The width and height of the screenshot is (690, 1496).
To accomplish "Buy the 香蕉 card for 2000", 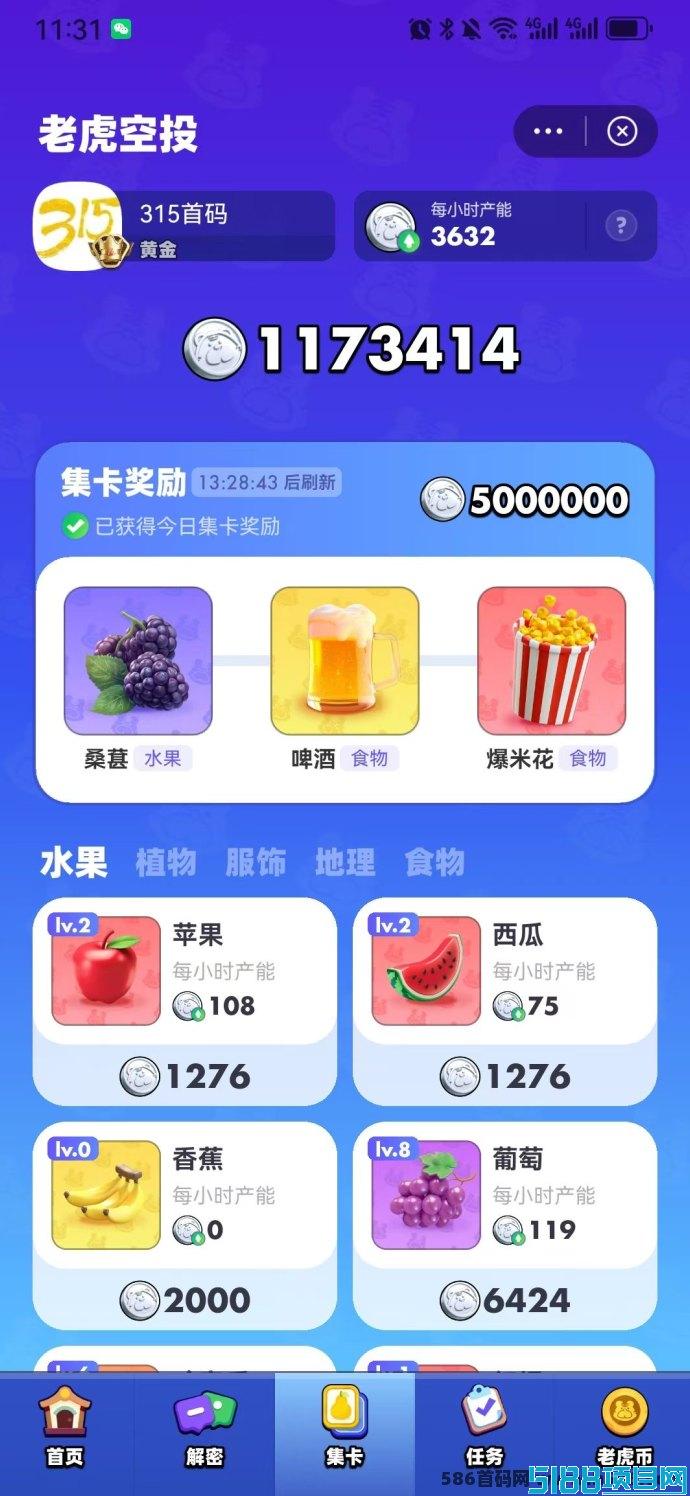I will click(185, 1300).
